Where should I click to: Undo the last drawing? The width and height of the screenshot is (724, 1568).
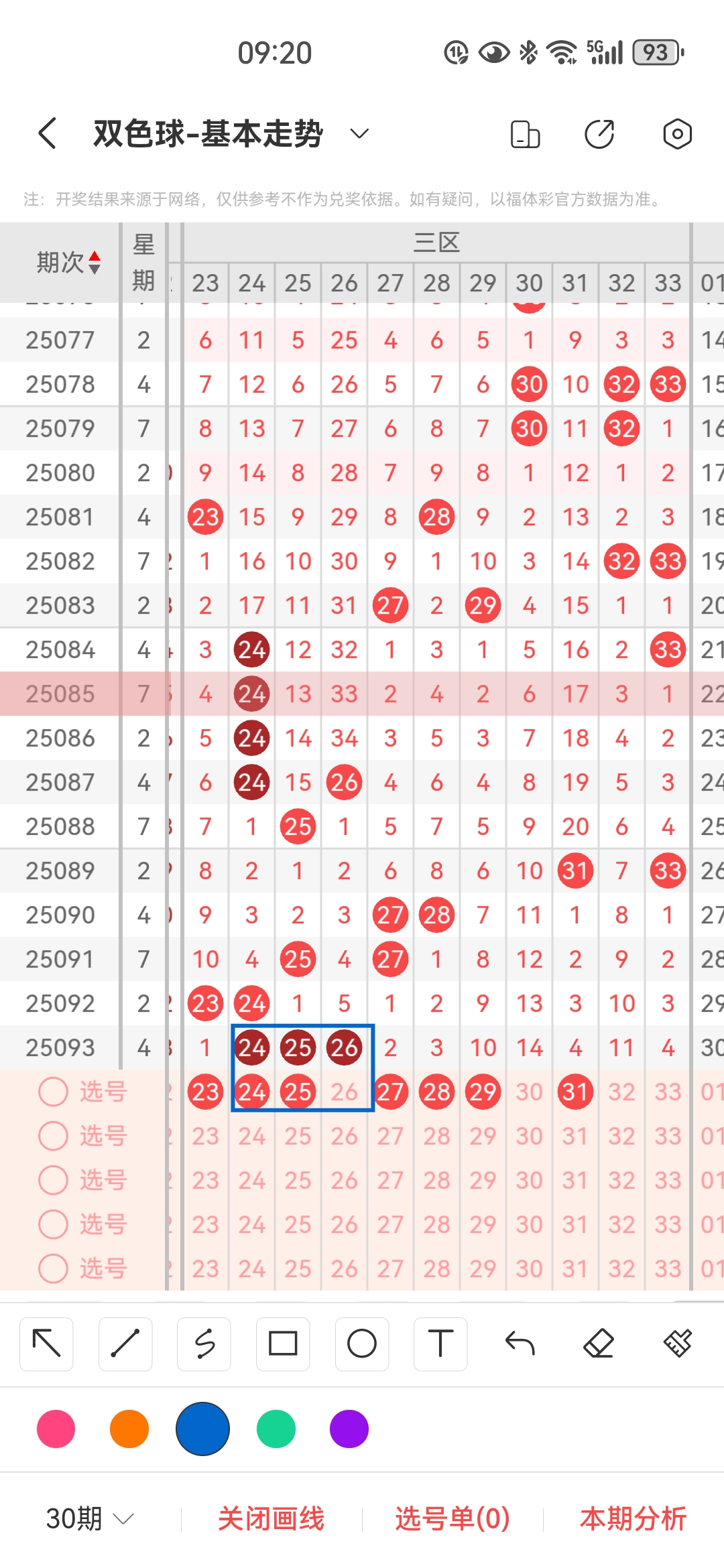coord(520,1344)
